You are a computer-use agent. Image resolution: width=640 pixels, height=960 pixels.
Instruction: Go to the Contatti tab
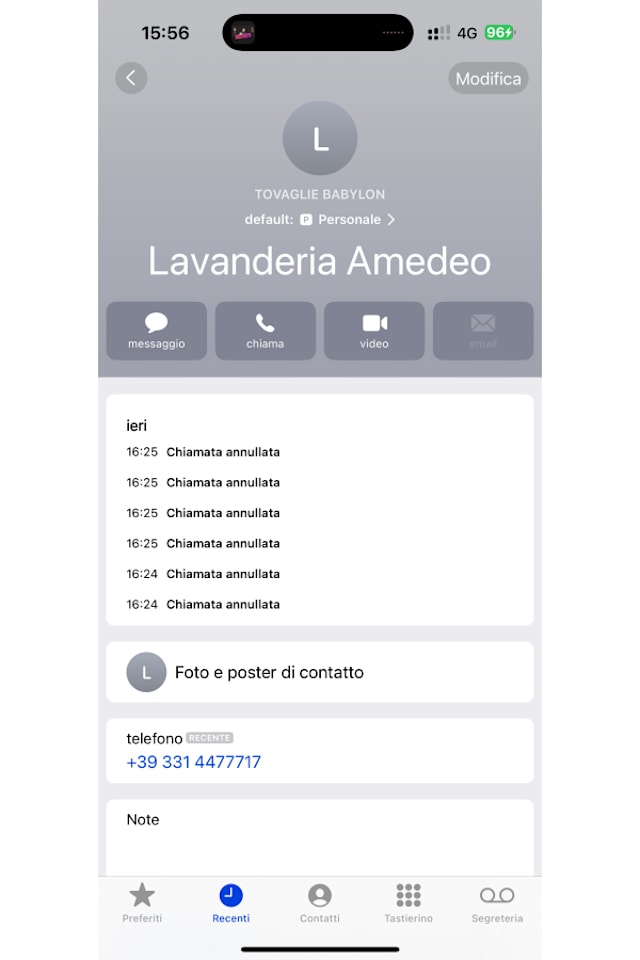[320, 902]
